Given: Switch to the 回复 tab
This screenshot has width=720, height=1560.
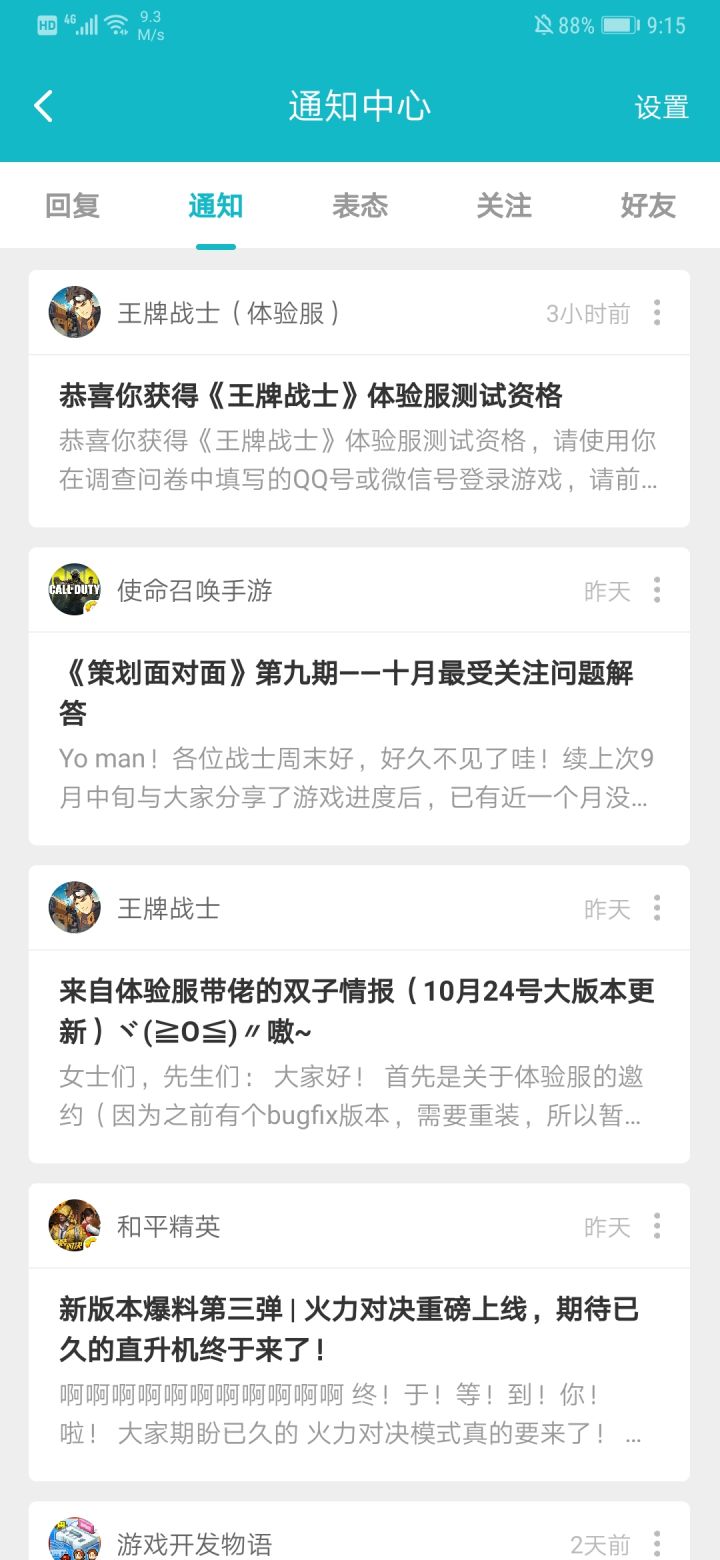Looking at the screenshot, I should (72, 206).
